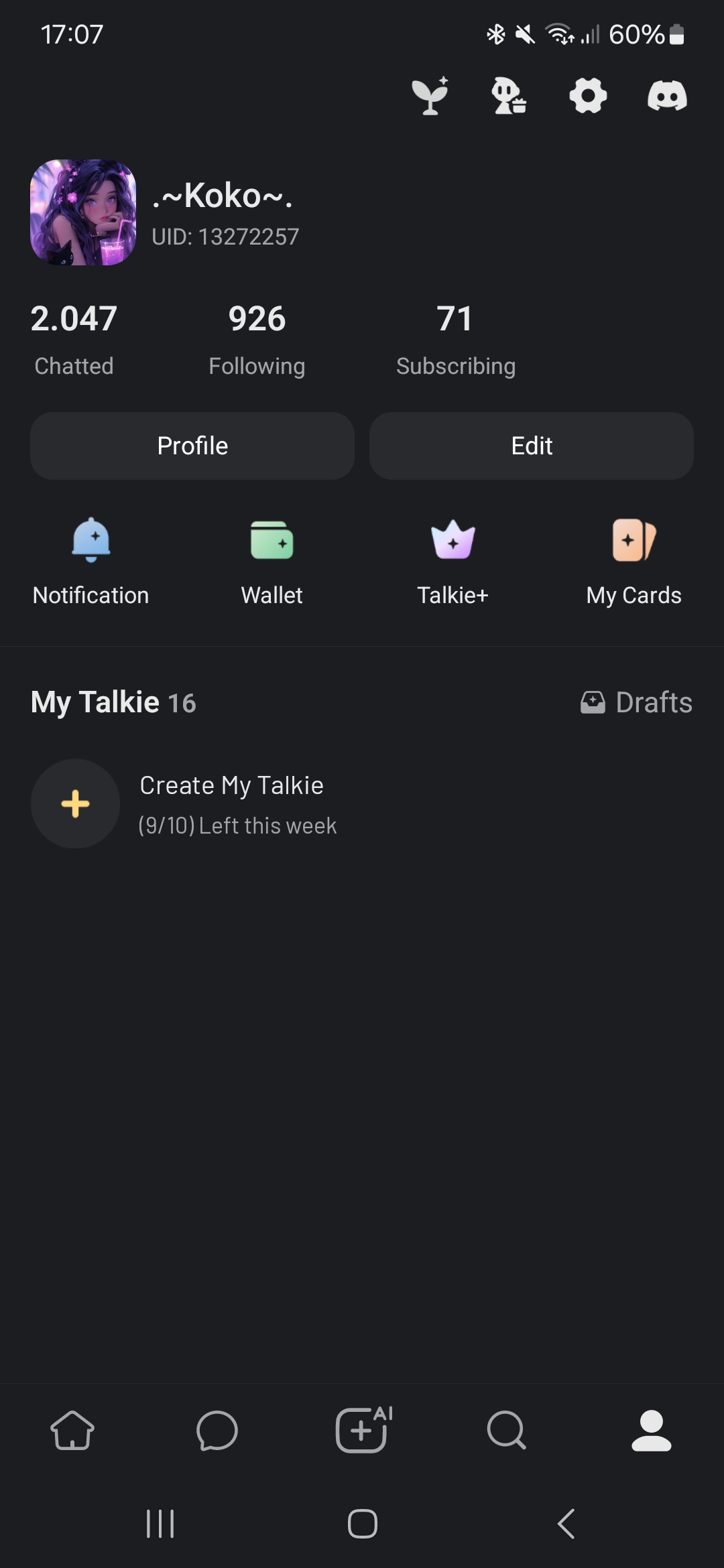Tap the sprout icon in top bar

point(430,96)
